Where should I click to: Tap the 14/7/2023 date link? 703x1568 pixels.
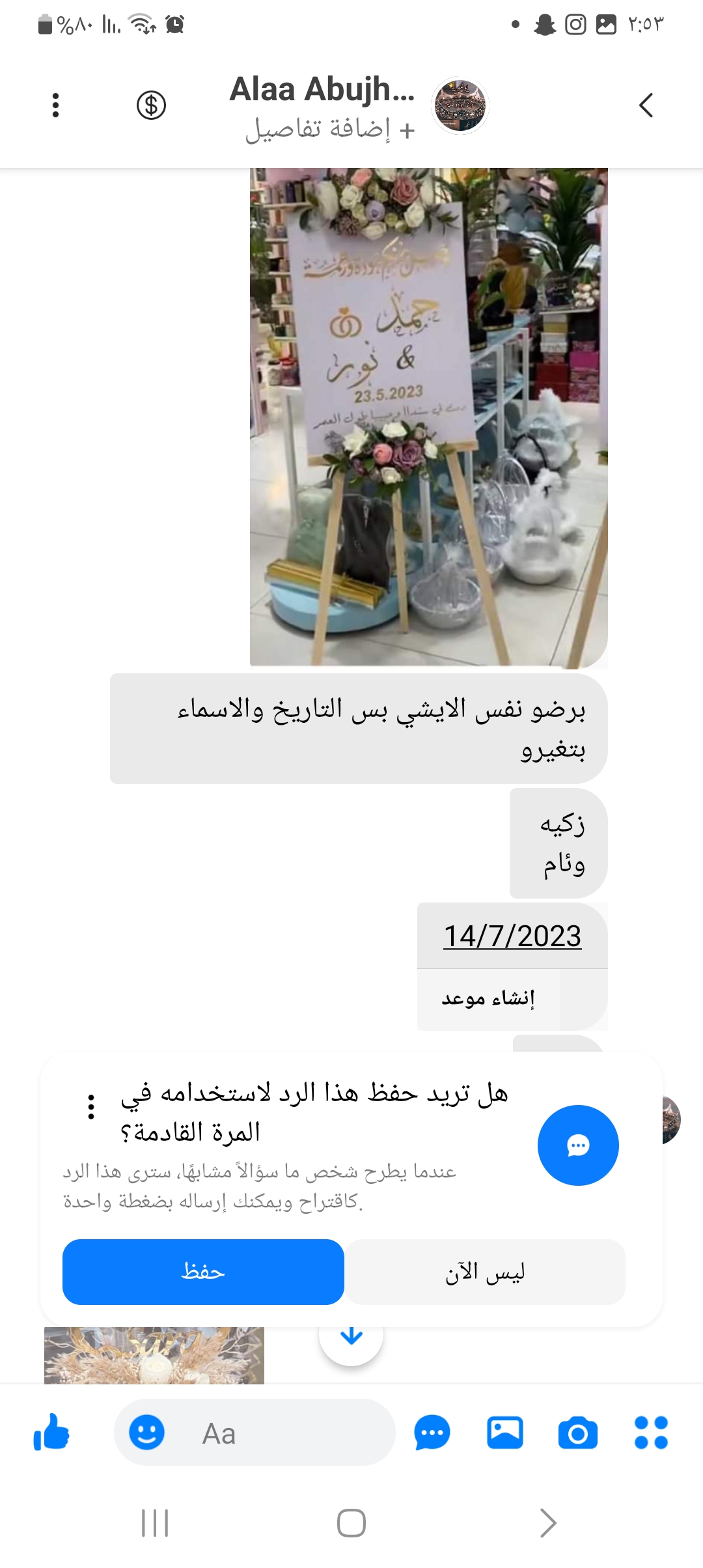(x=512, y=936)
